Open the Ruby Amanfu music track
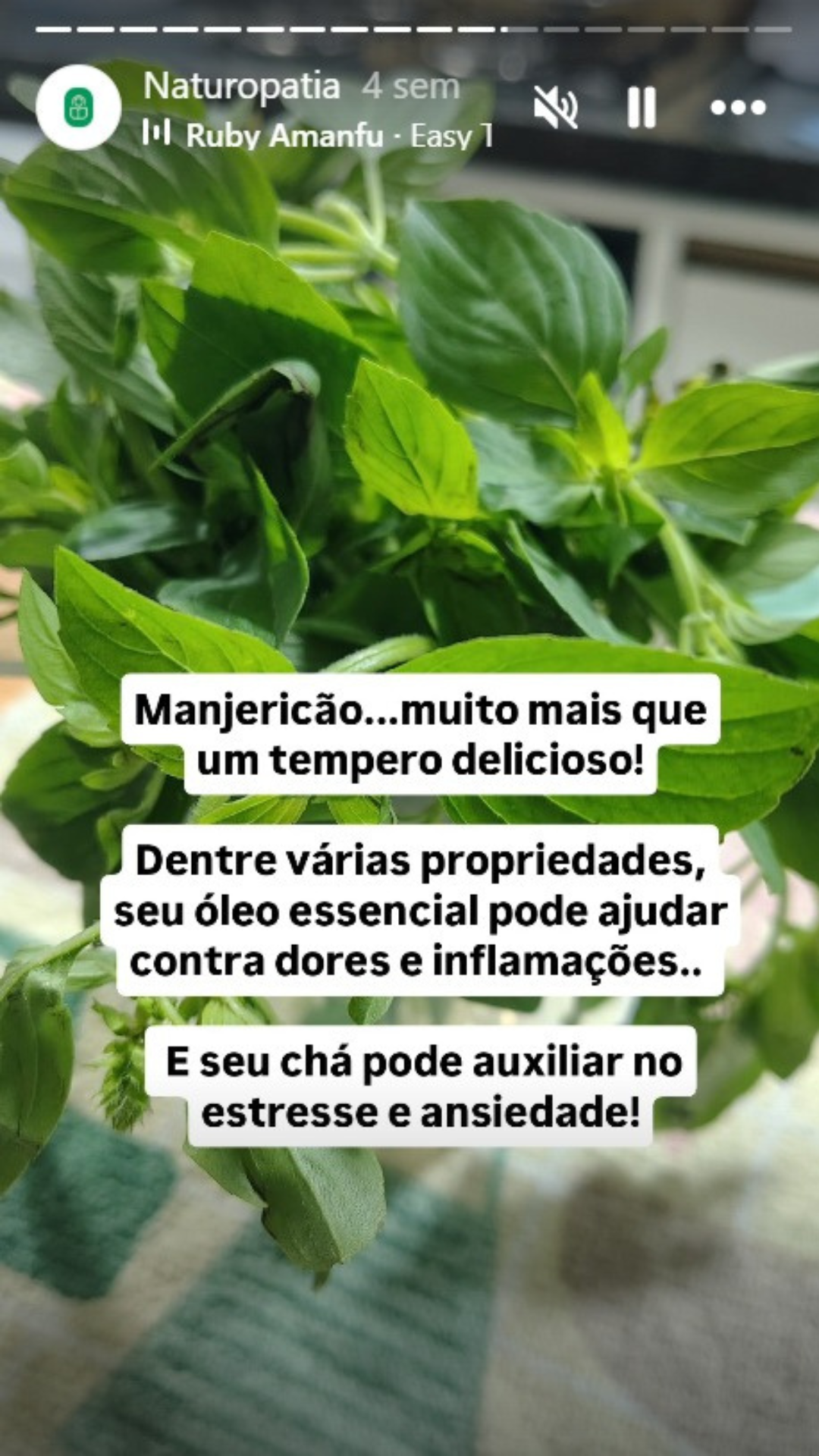Screen dimensions: 819x1456 coord(318,136)
